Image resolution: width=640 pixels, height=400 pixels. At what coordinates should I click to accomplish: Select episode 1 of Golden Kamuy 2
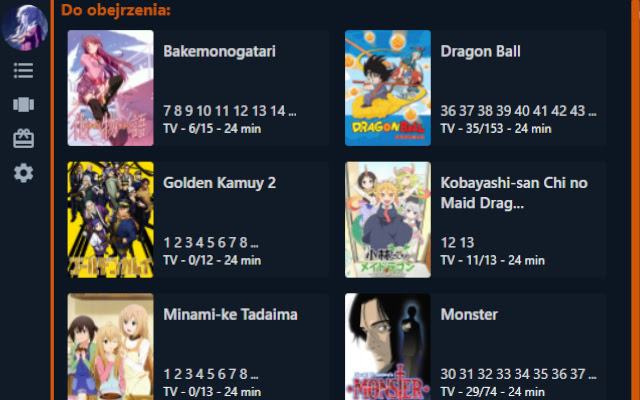click(167, 243)
